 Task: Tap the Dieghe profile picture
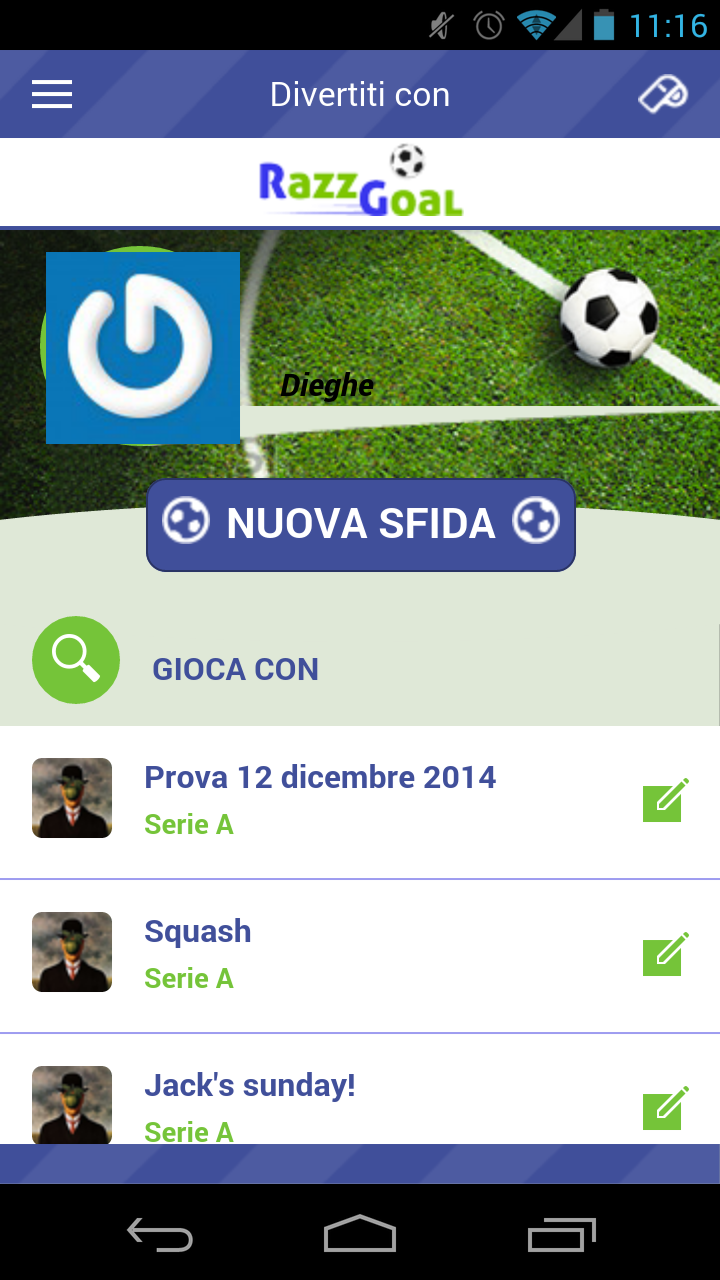coord(142,347)
